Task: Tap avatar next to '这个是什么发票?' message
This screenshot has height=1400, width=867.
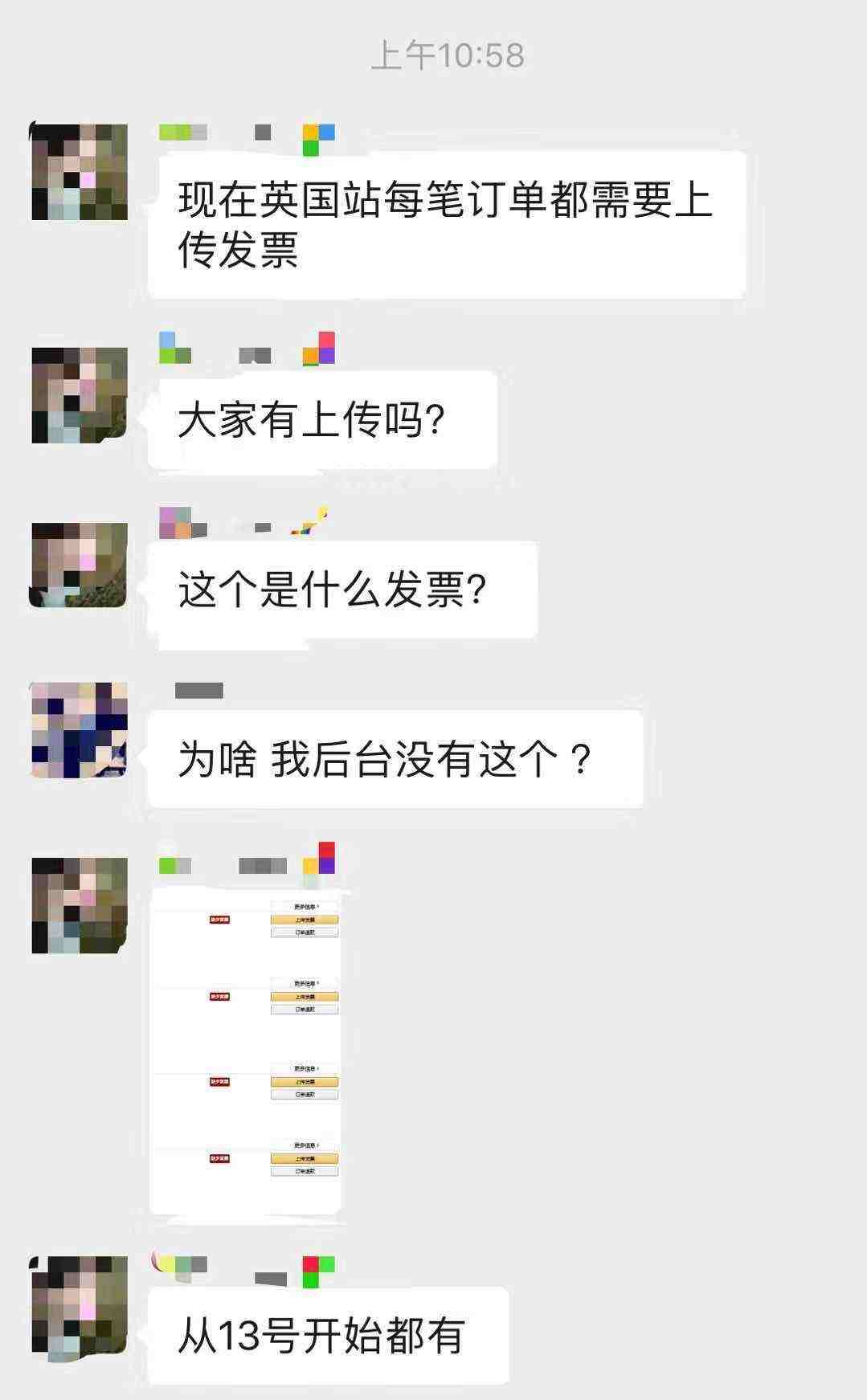Action: pyautogui.click(x=79, y=565)
